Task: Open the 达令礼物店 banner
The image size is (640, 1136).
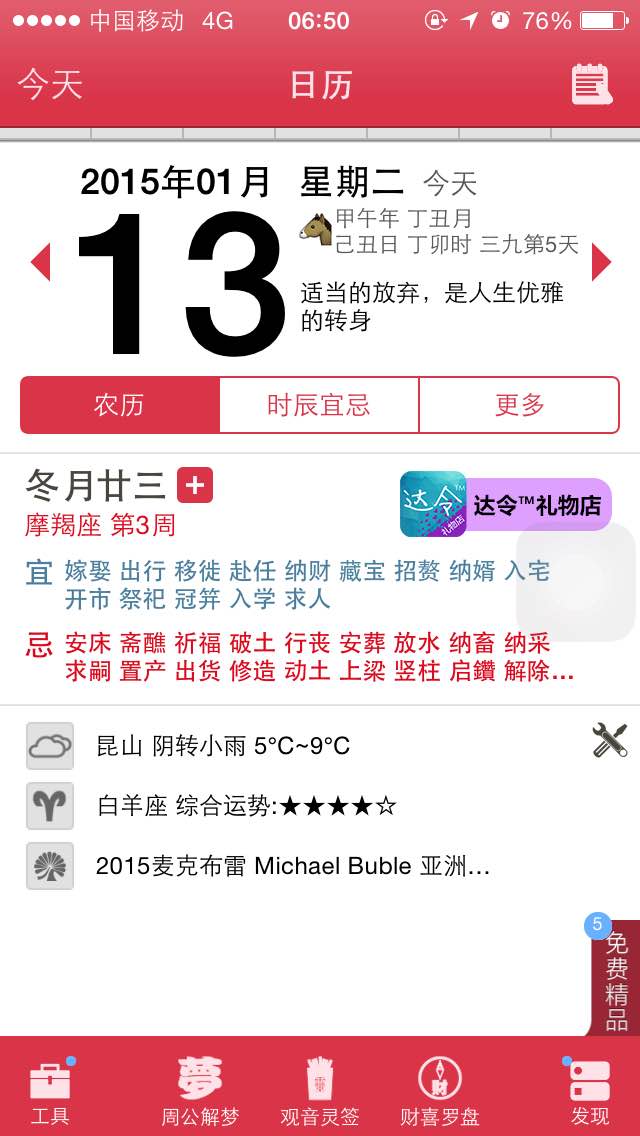Action: [506, 504]
